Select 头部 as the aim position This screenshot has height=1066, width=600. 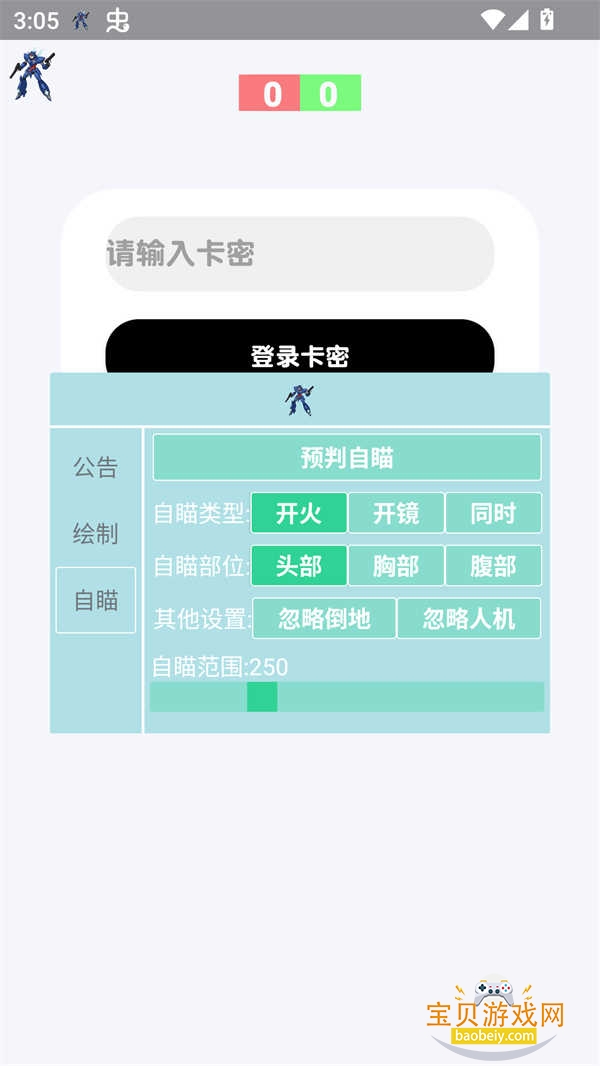[299, 565]
